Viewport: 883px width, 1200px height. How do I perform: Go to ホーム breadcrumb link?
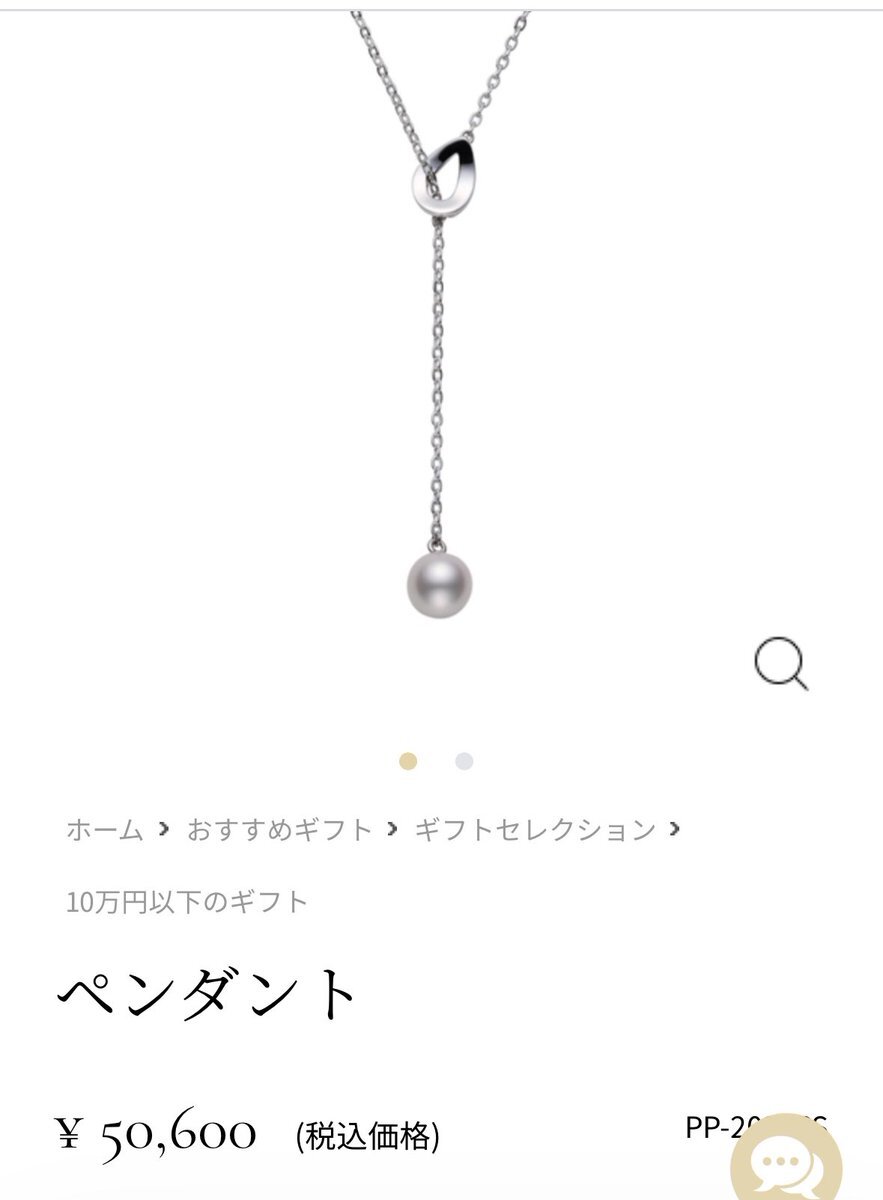105,829
